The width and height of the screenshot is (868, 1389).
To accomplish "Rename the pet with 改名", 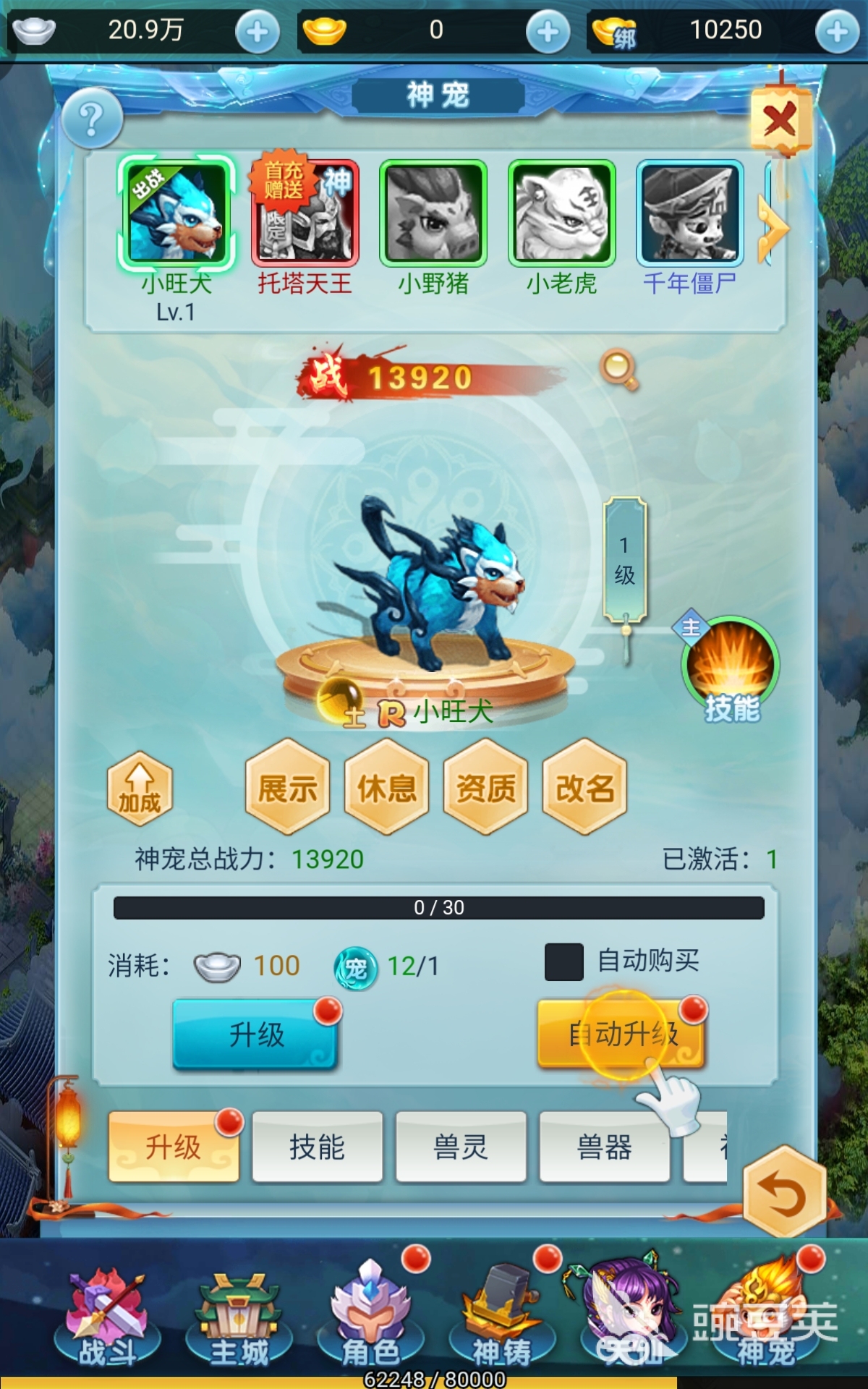I will (x=584, y=788).
